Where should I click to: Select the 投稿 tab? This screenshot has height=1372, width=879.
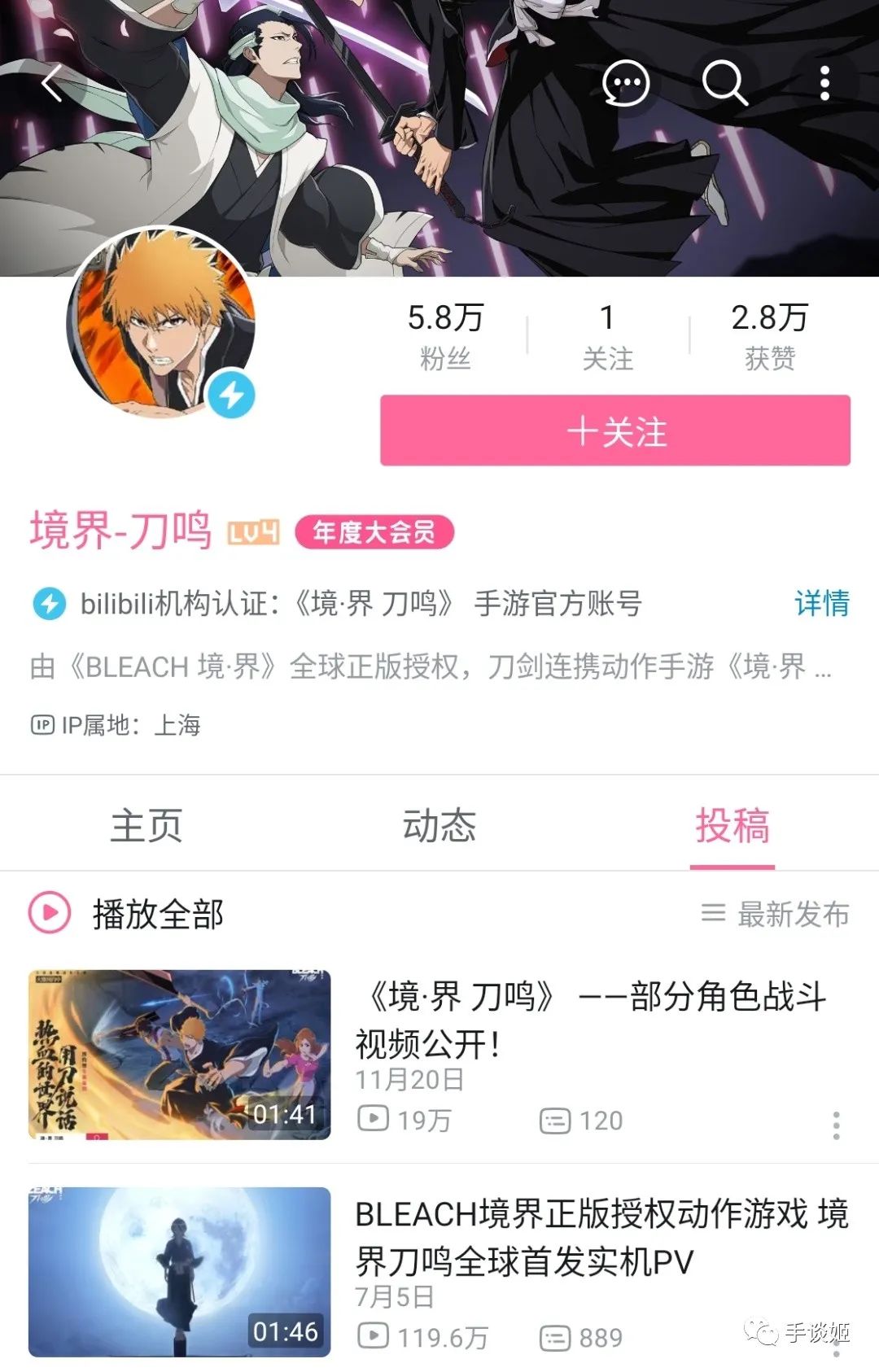(732, 825)
